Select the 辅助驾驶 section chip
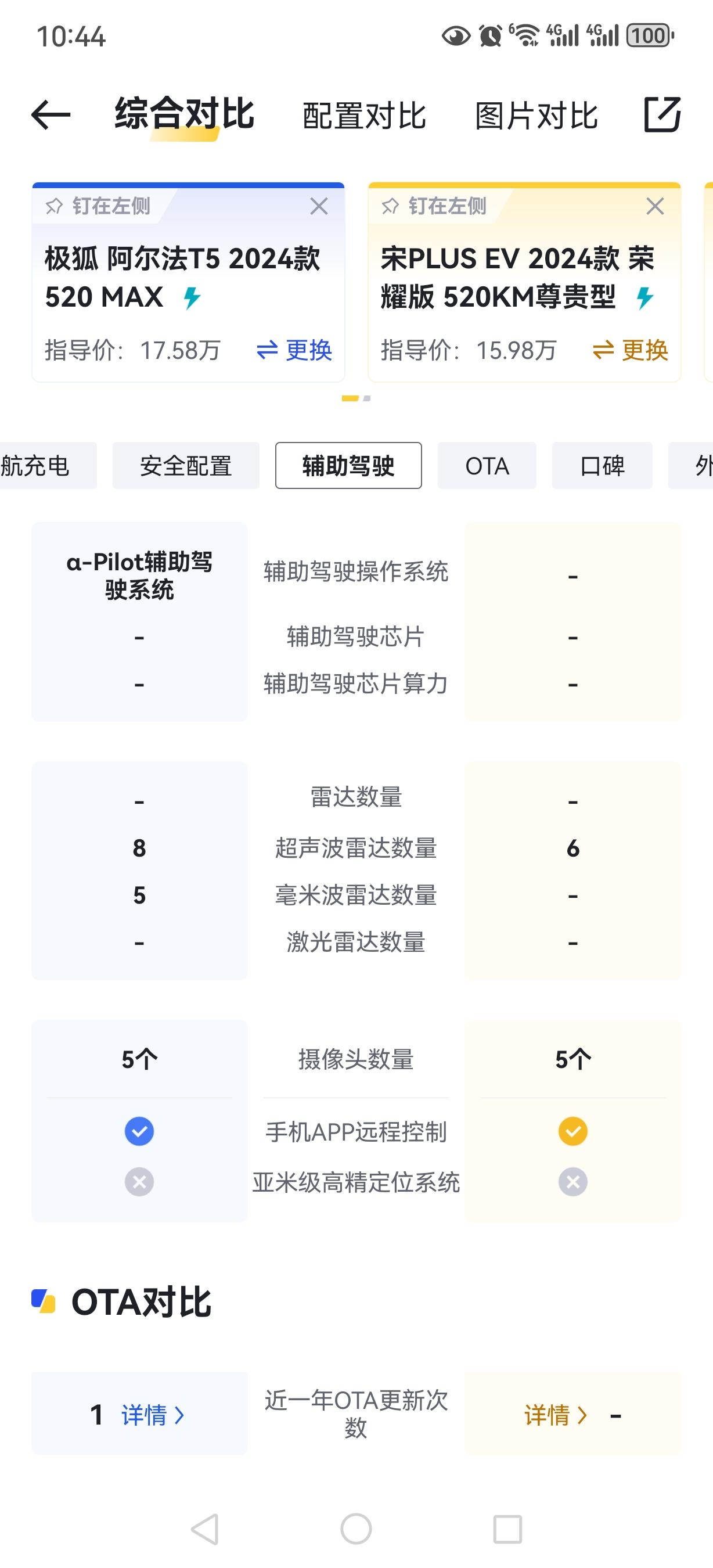 [348, 466]
